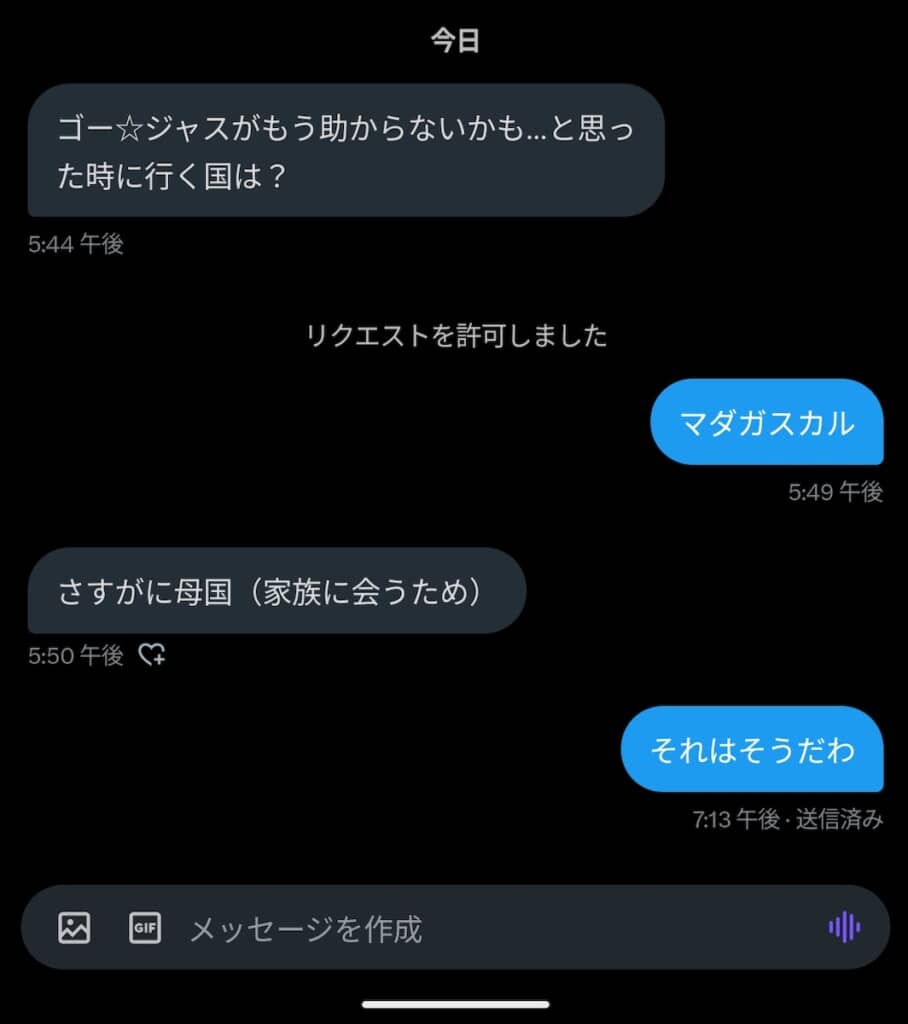Start recording with the audio icon

[x=845, y=929]
